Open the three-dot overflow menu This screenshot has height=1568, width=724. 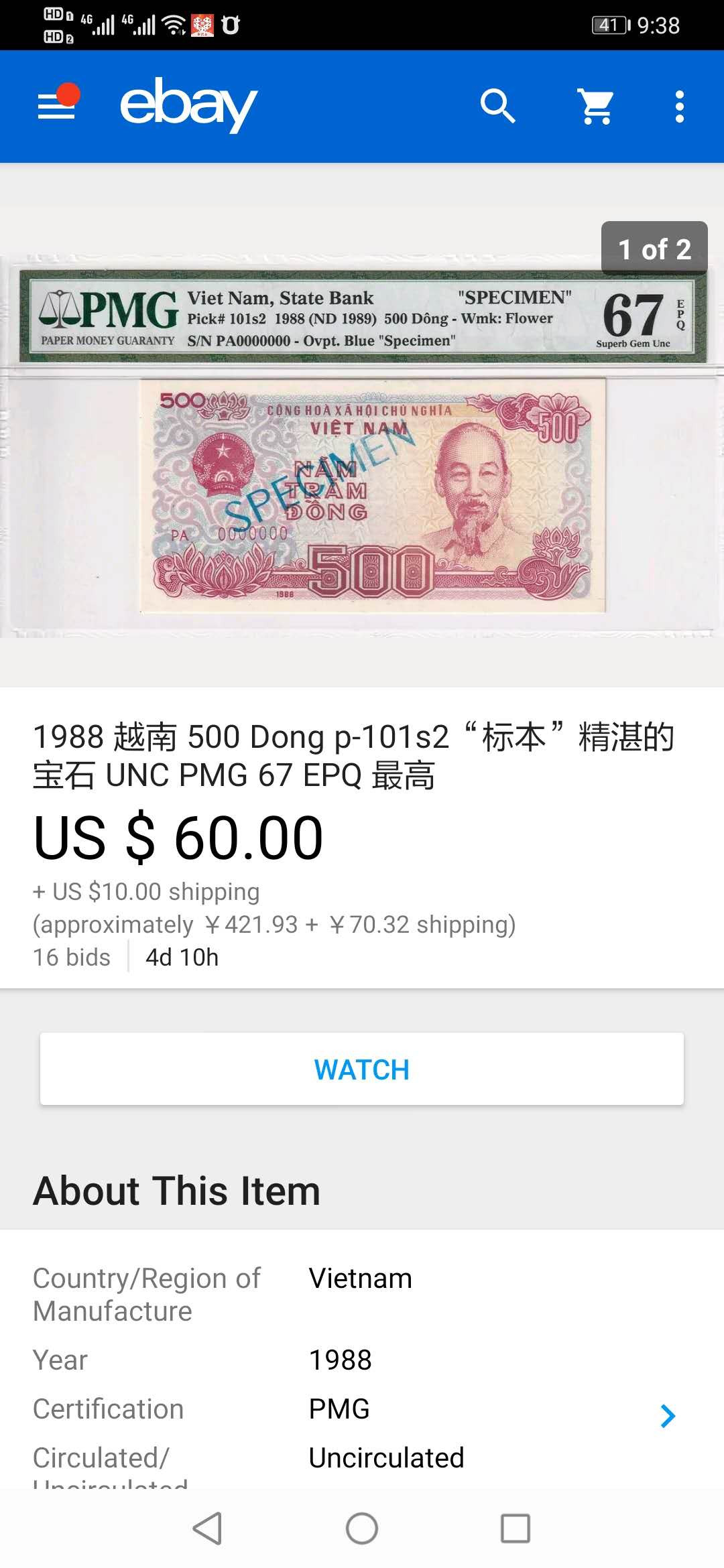click(680, 107)
